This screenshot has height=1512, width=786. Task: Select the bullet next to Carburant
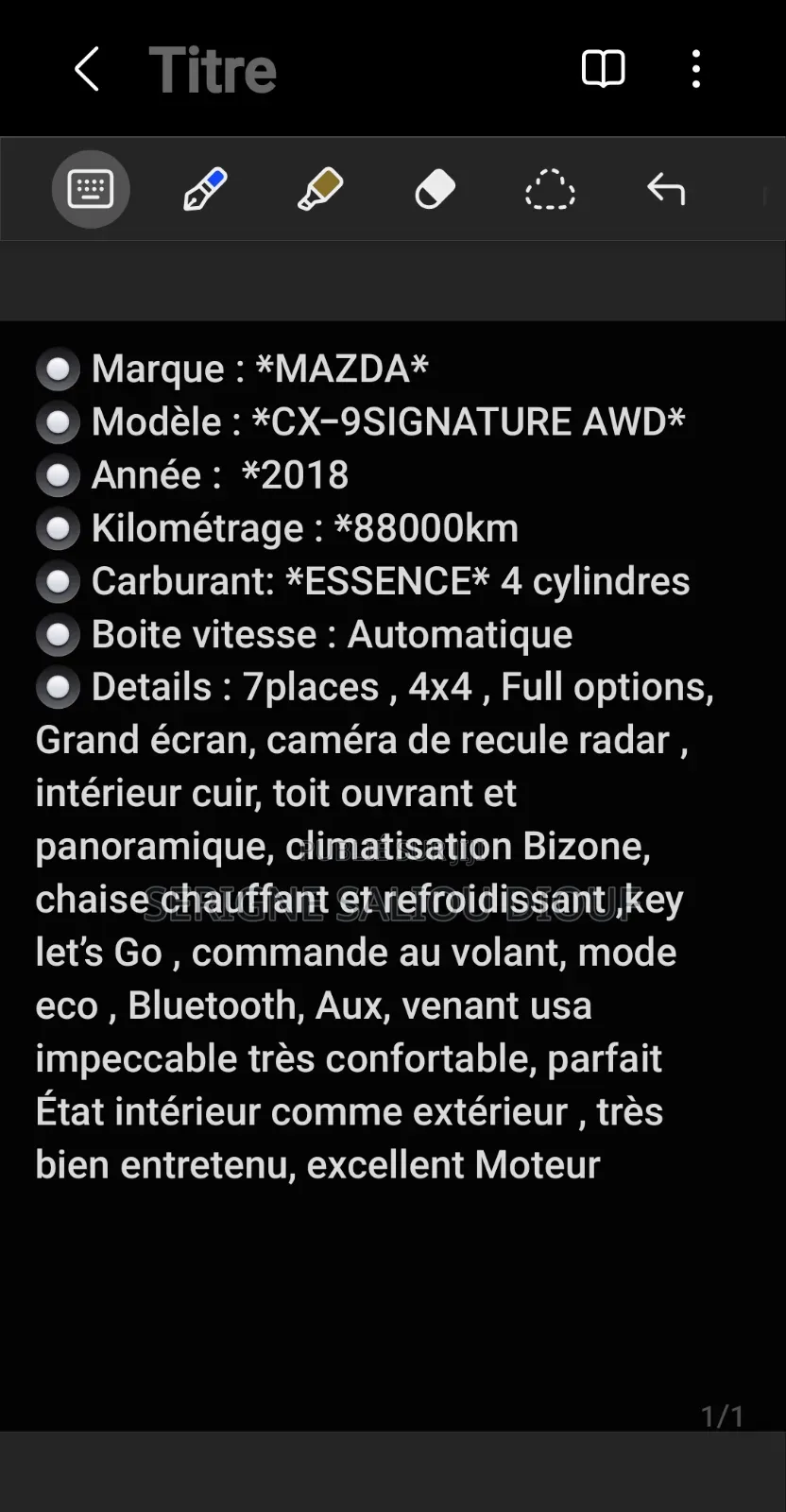[58, 581]
